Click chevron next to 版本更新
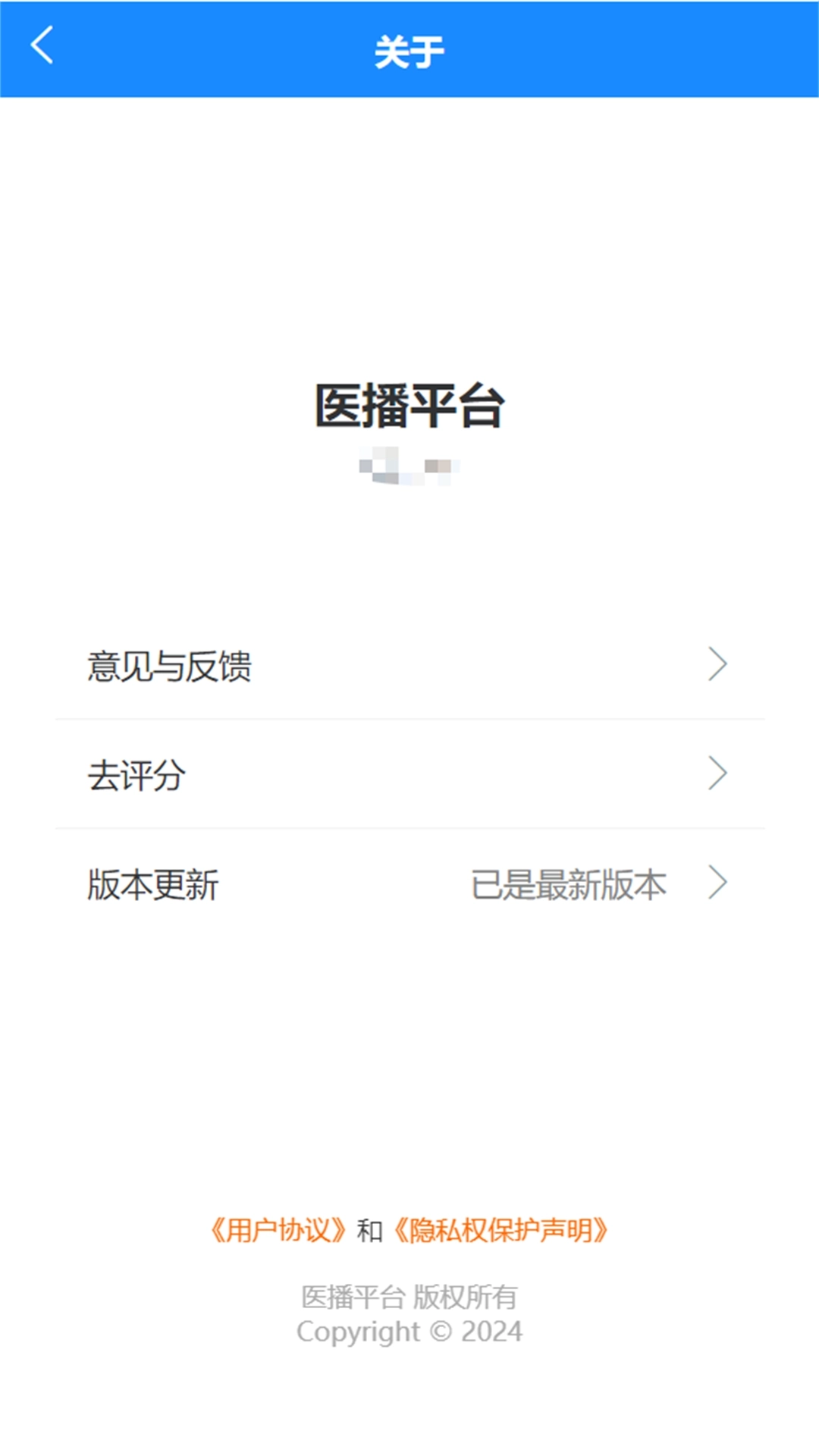This screenshot has width=819, height=1456. [x=719, y=883]
